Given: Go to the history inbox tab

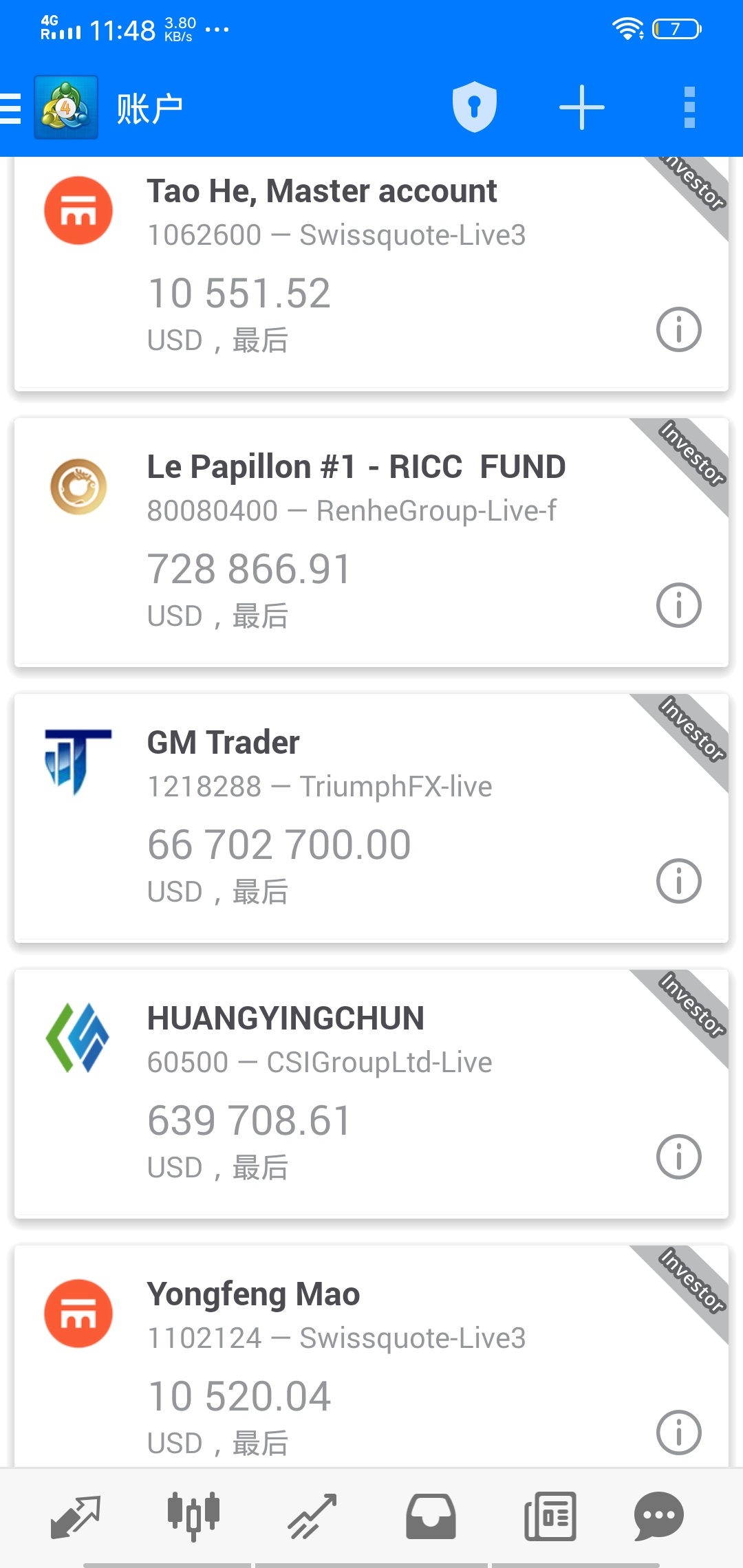Looking at the screenshot, I should (431, 1516).
